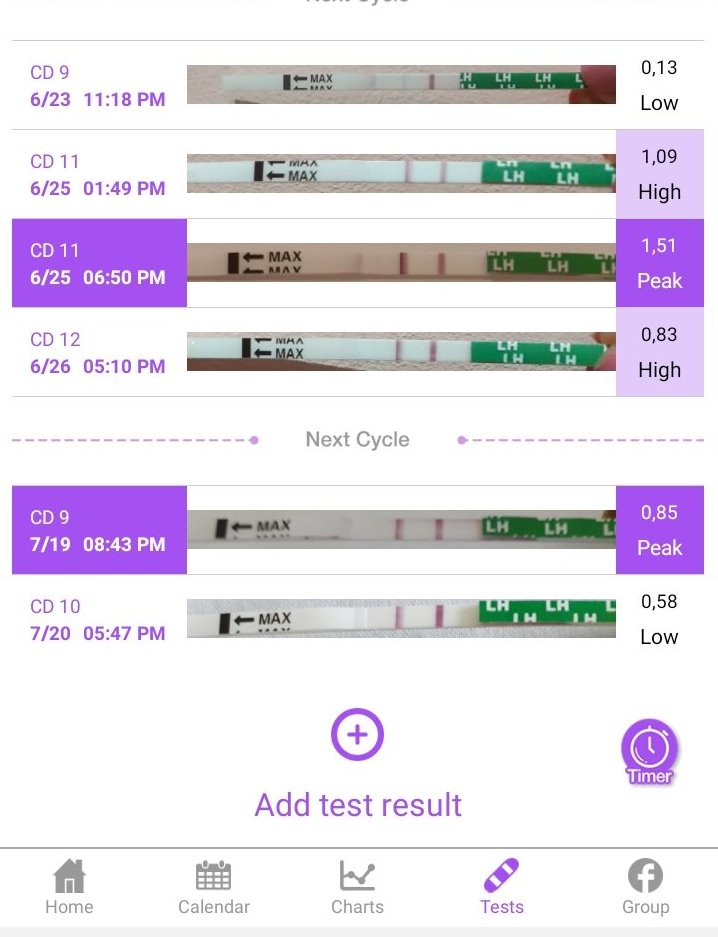Open the 6/25 06:50 PM Peak test
Screen dimensions: 718x937
tap(98, 264)
